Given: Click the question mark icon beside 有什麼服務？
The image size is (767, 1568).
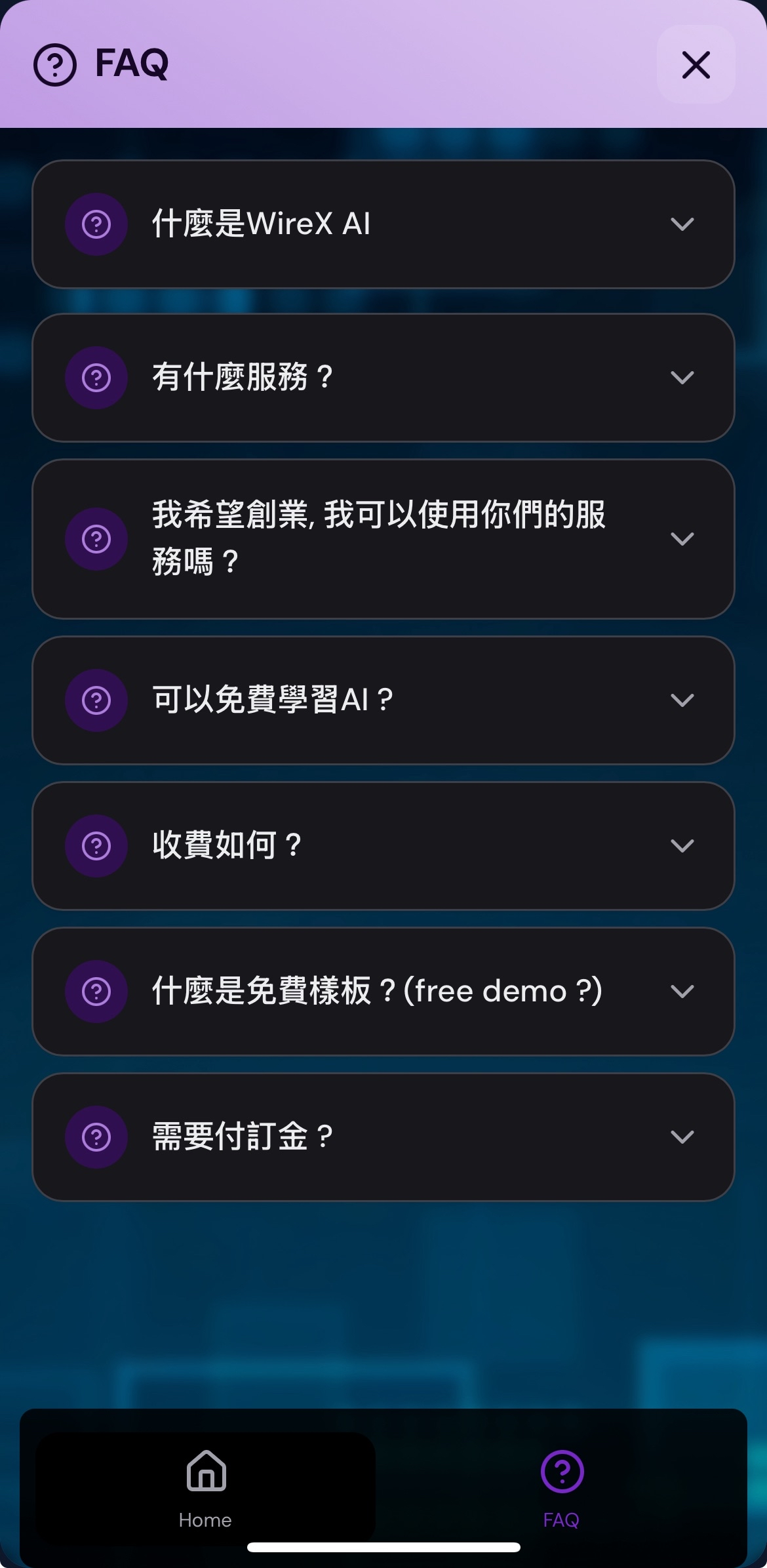Looking at the screenshot, I should (x=96, y=378).
